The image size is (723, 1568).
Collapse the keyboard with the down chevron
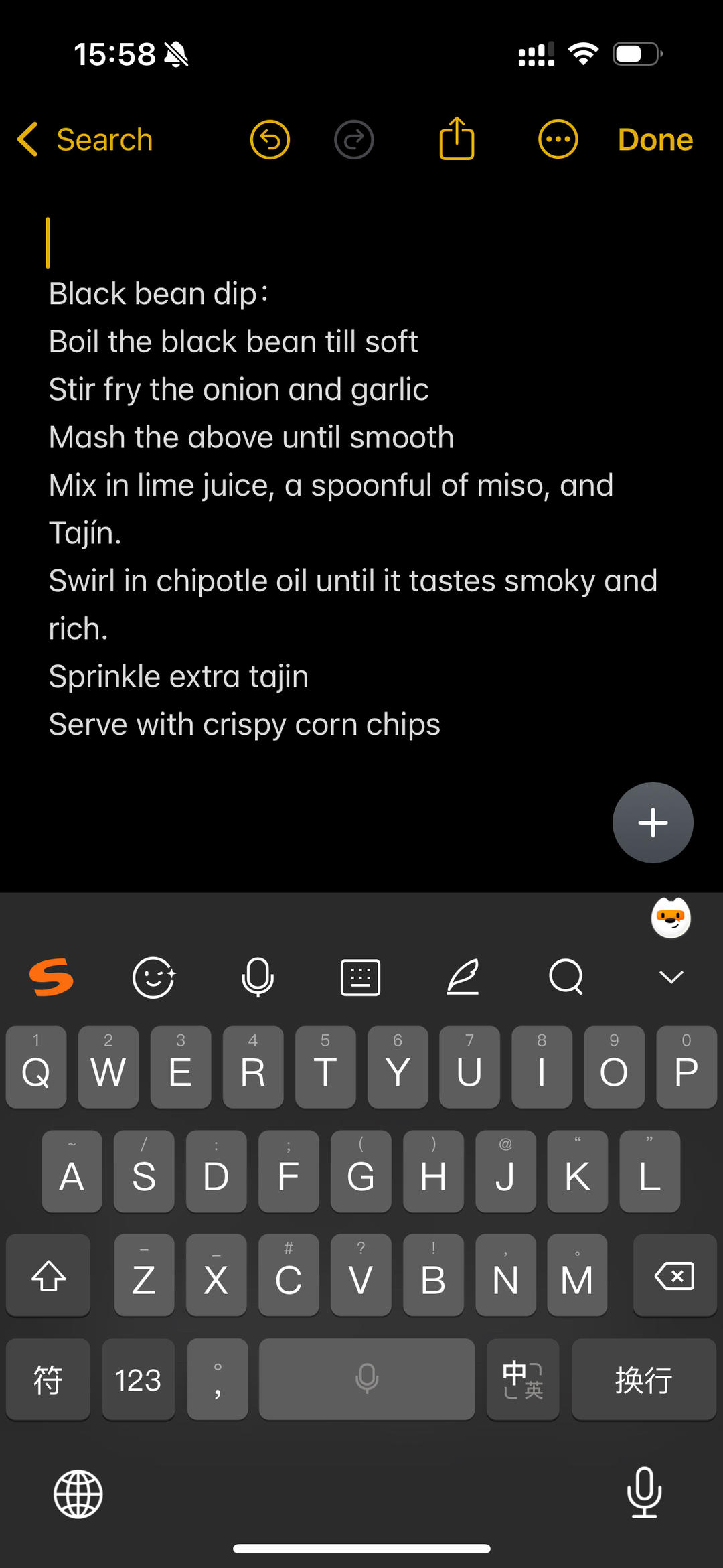(x=671, y=977)
